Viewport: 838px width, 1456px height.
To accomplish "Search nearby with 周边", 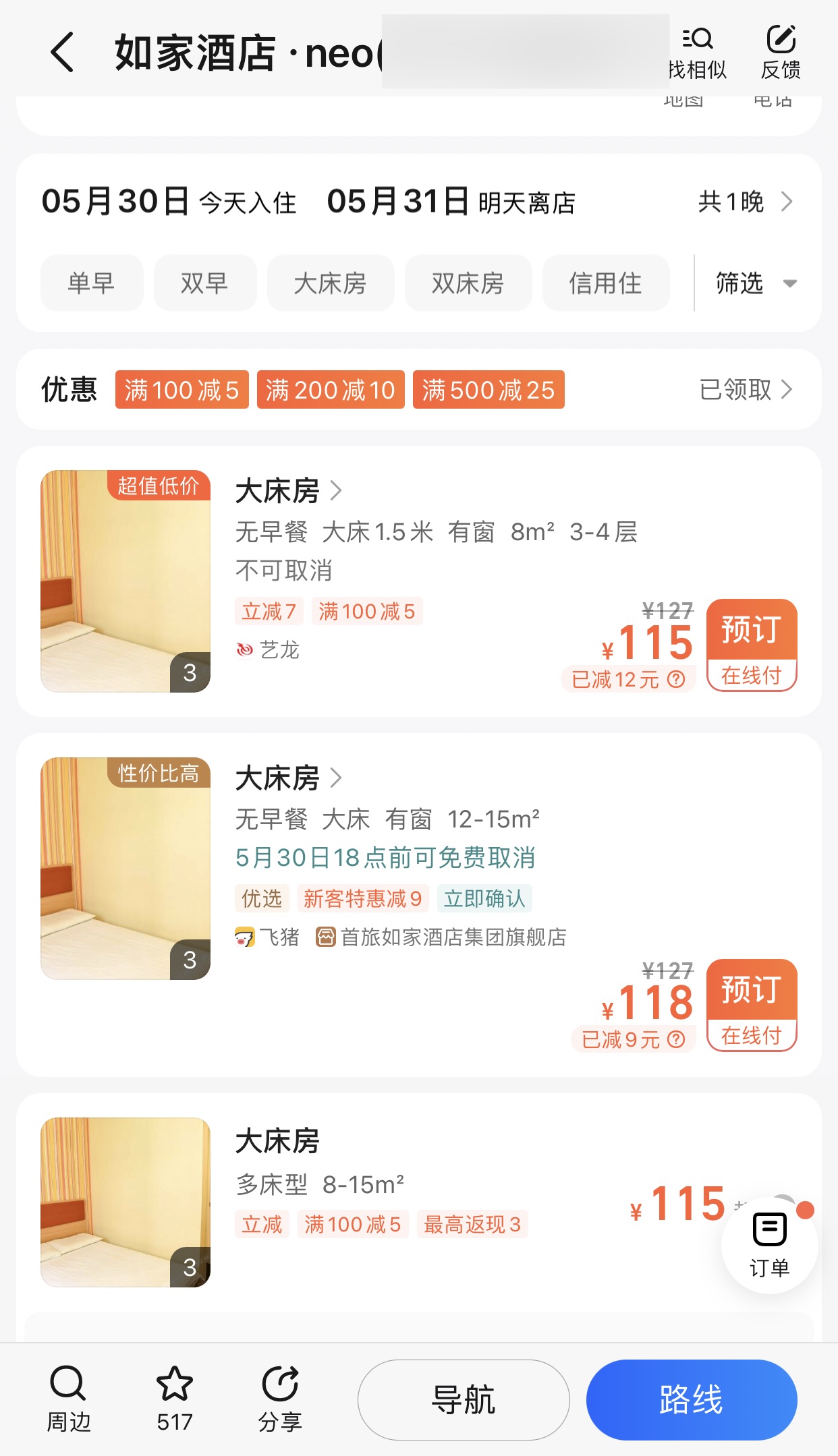I will coord(68,1399).
